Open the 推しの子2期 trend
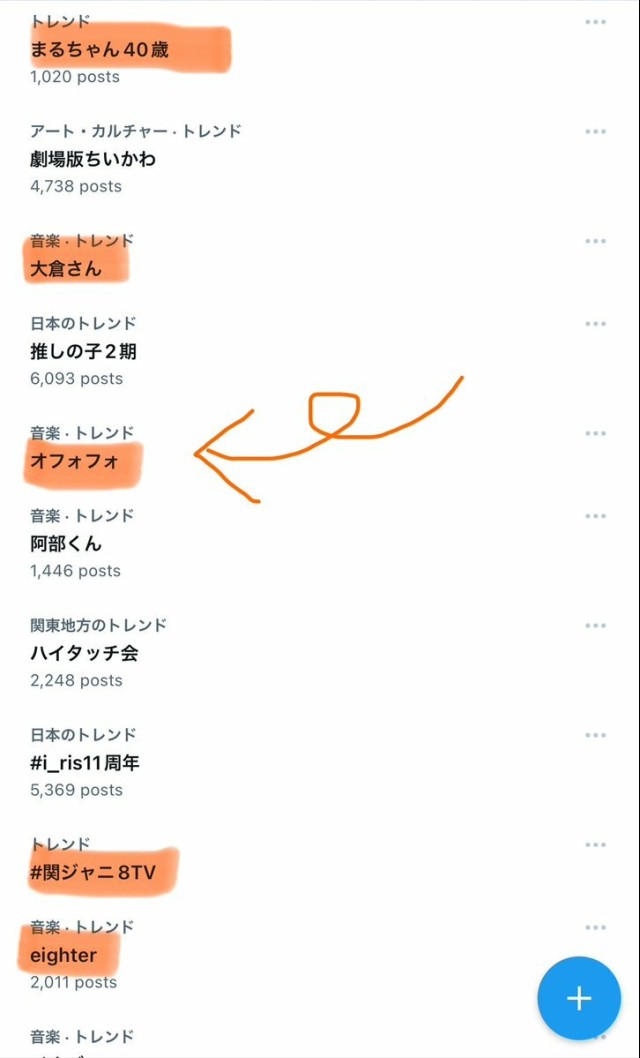The image size is (640, 1058). 84,351
